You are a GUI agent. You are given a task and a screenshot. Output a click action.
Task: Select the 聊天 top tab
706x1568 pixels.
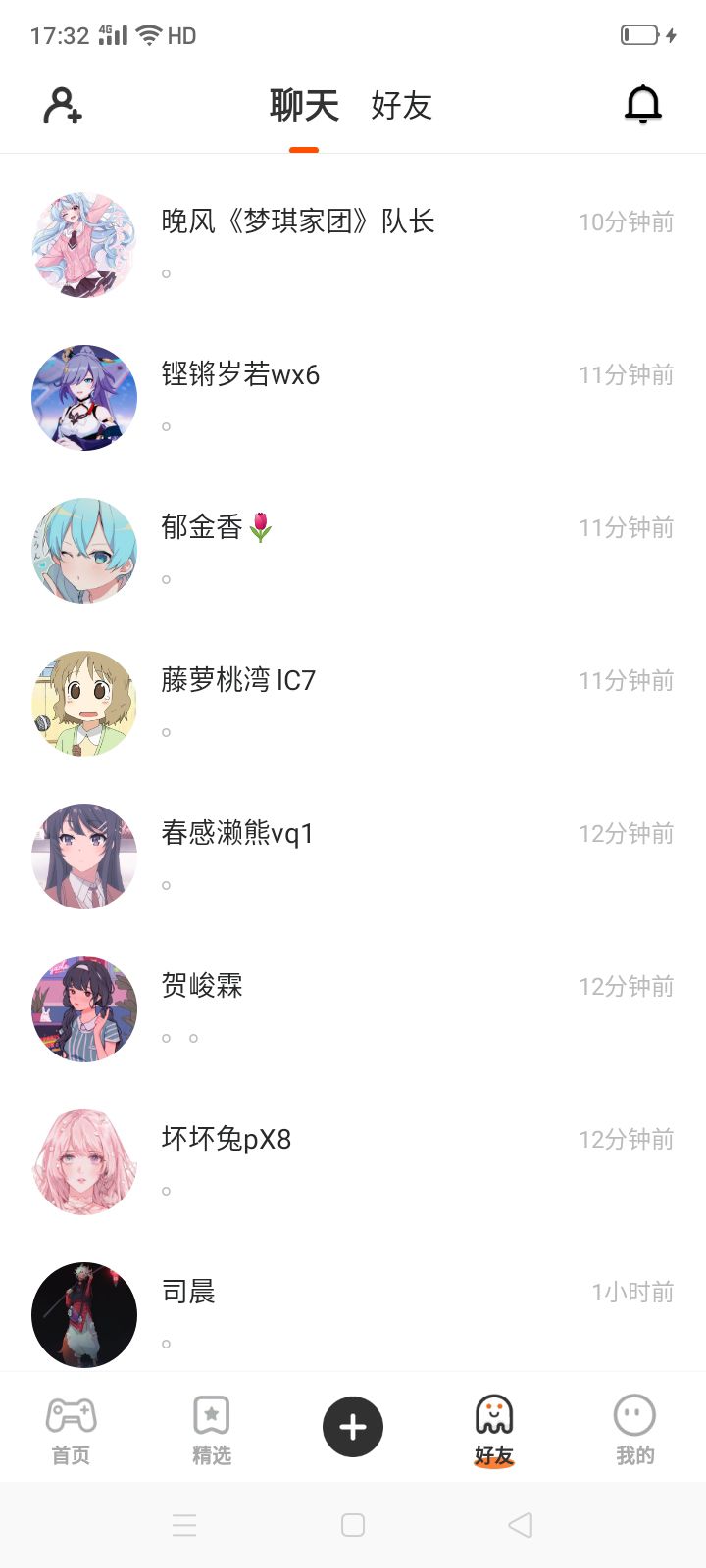304,106
